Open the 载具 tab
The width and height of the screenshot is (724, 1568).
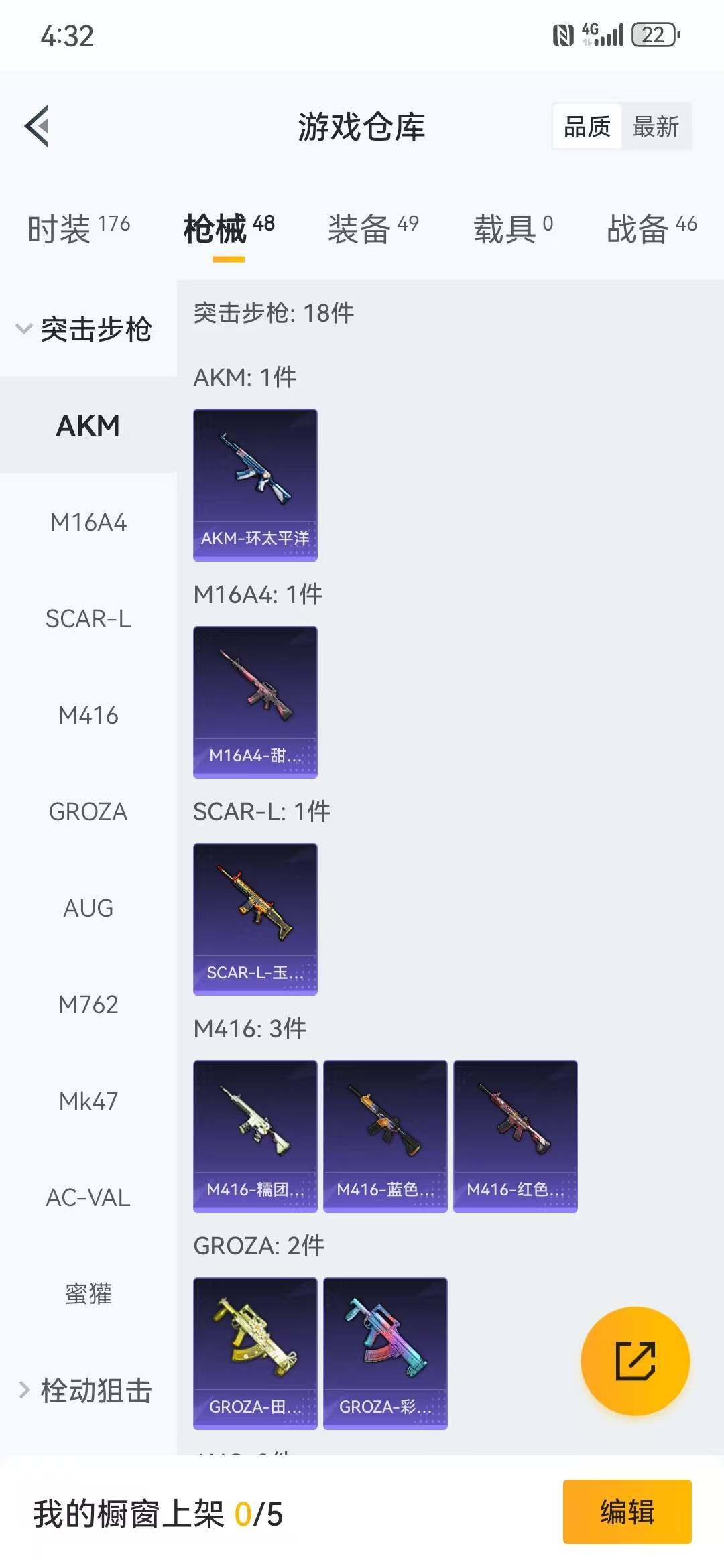point(513,229)
